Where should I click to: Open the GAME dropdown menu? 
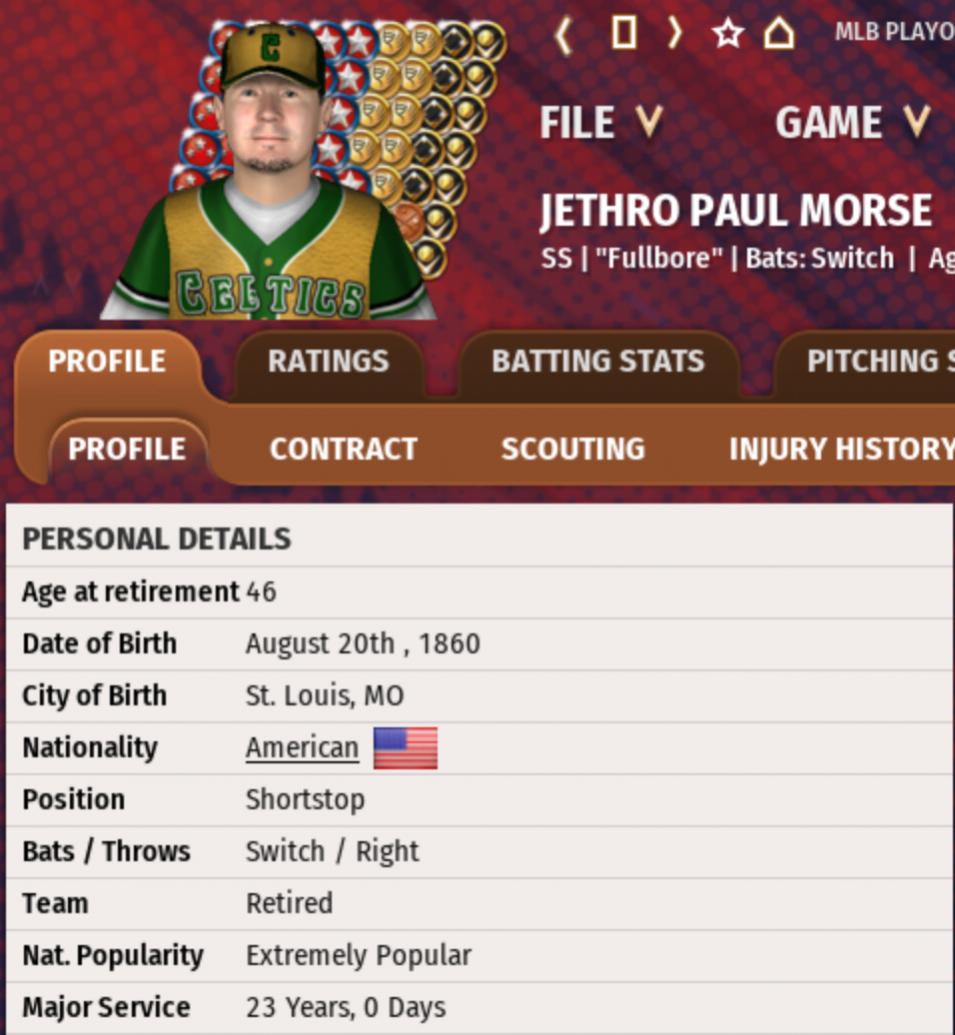coord(852,123)
